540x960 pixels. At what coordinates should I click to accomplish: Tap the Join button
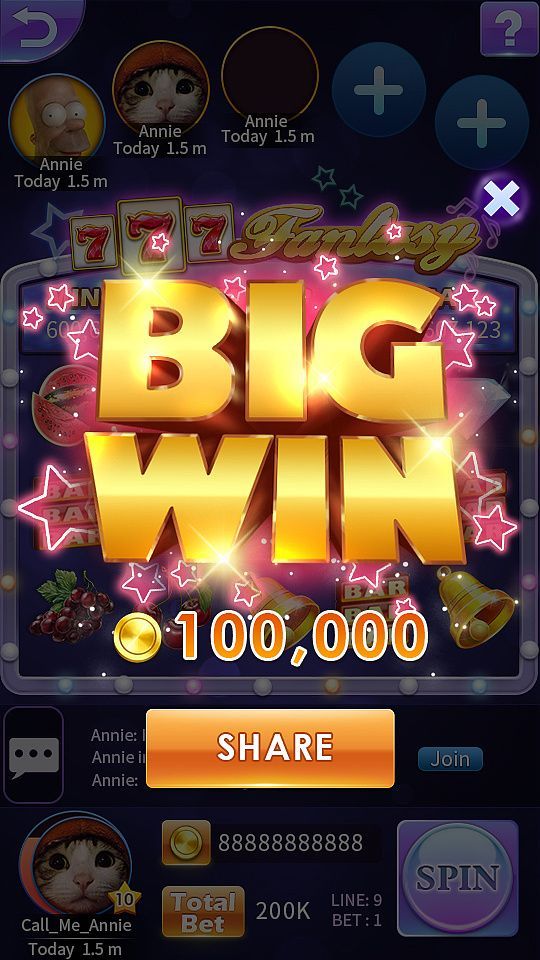point(450,759)
